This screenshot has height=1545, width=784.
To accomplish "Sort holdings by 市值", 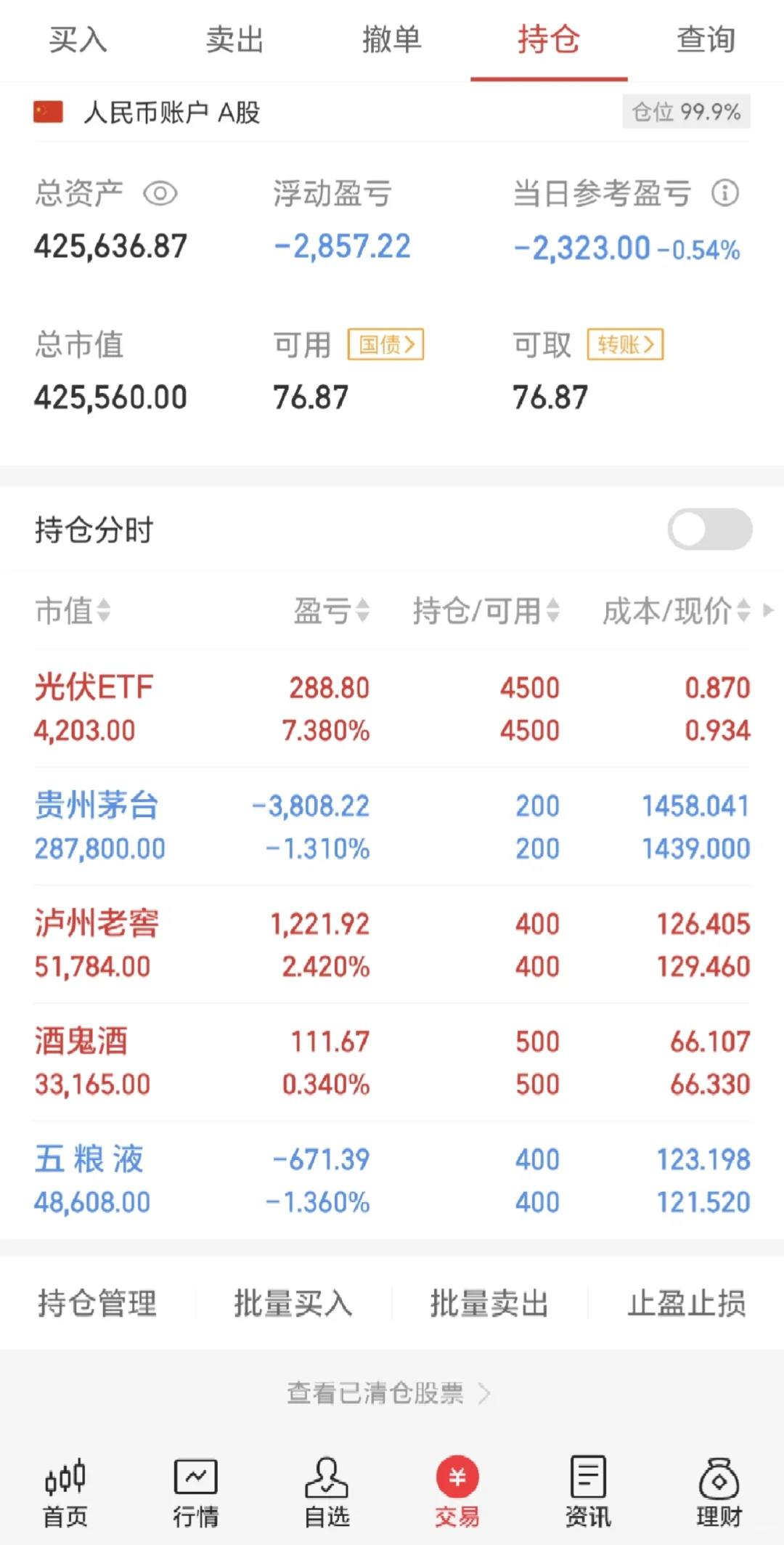I will pos(73,611).
